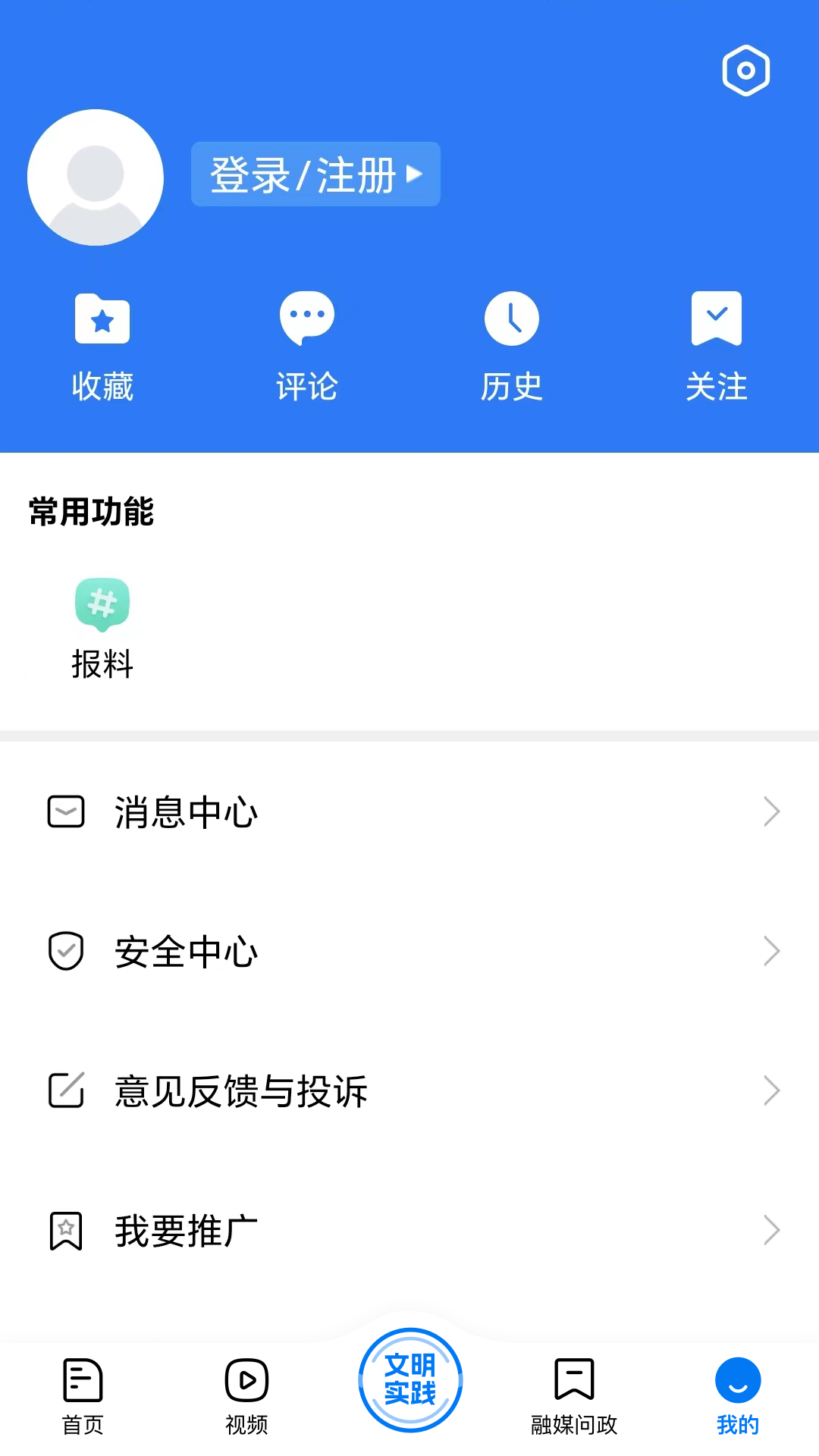Open the 评论 (comments) icon
819x1456 pixels.
(307, 318)
